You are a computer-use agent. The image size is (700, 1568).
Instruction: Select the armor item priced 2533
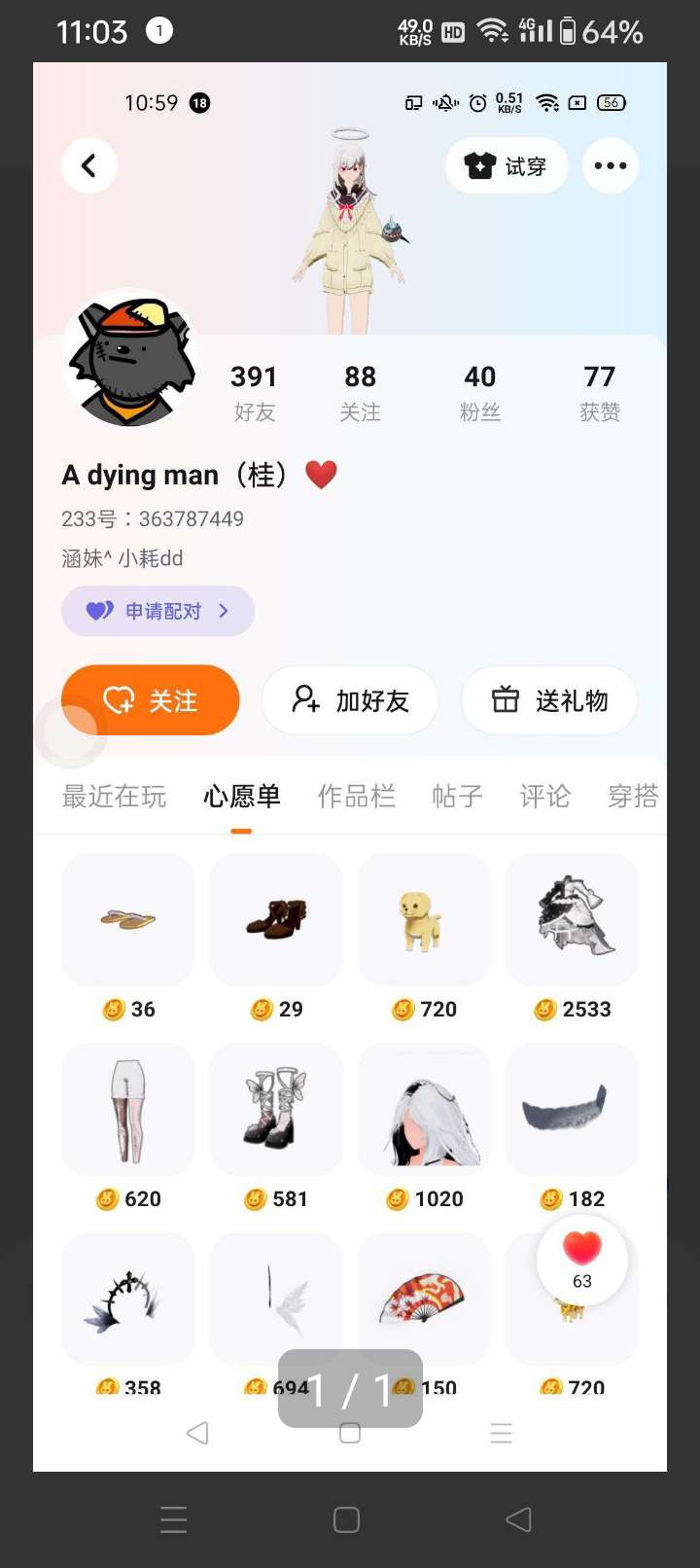tap(572, 920)
